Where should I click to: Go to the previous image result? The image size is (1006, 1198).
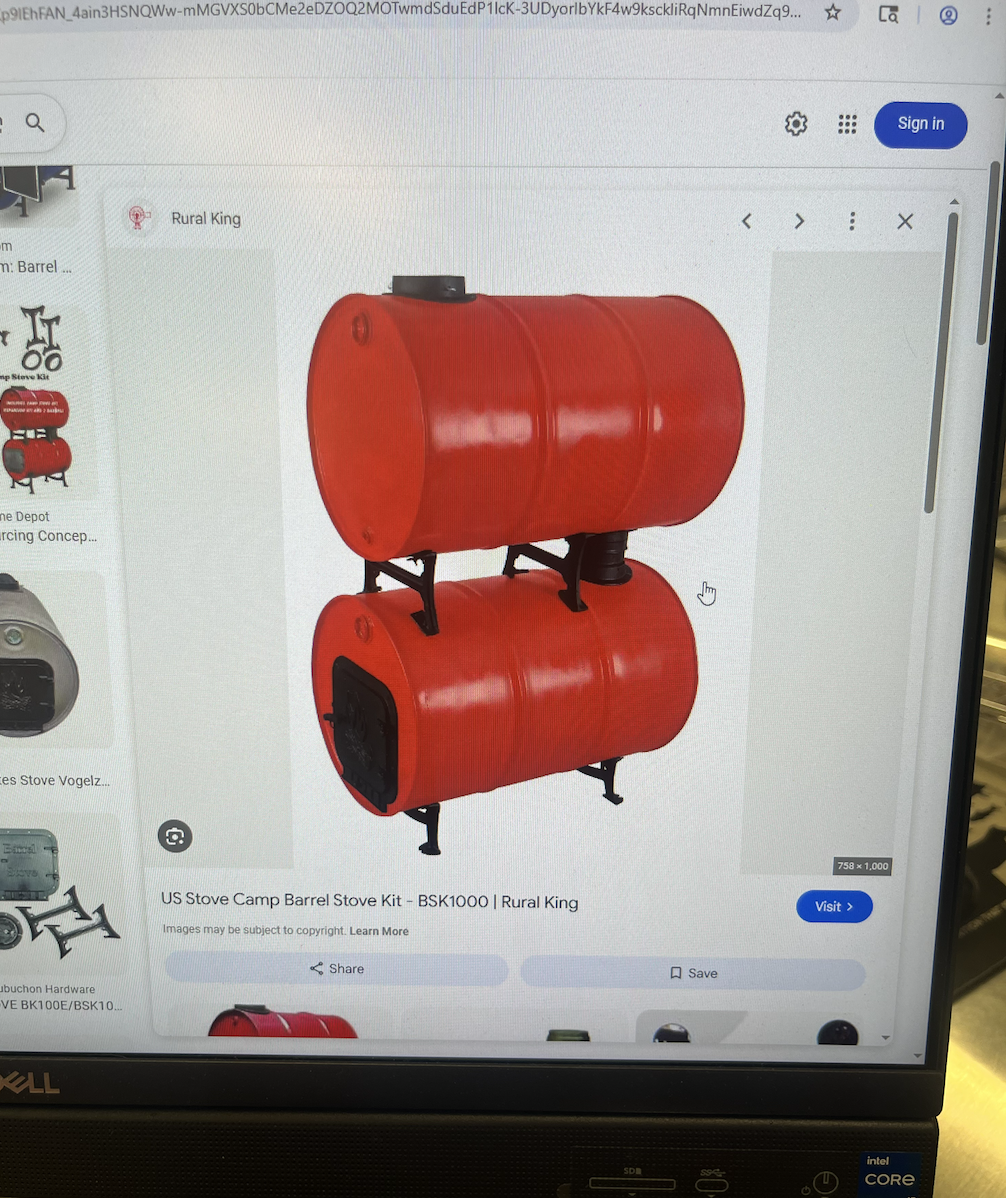coord(746,222)
